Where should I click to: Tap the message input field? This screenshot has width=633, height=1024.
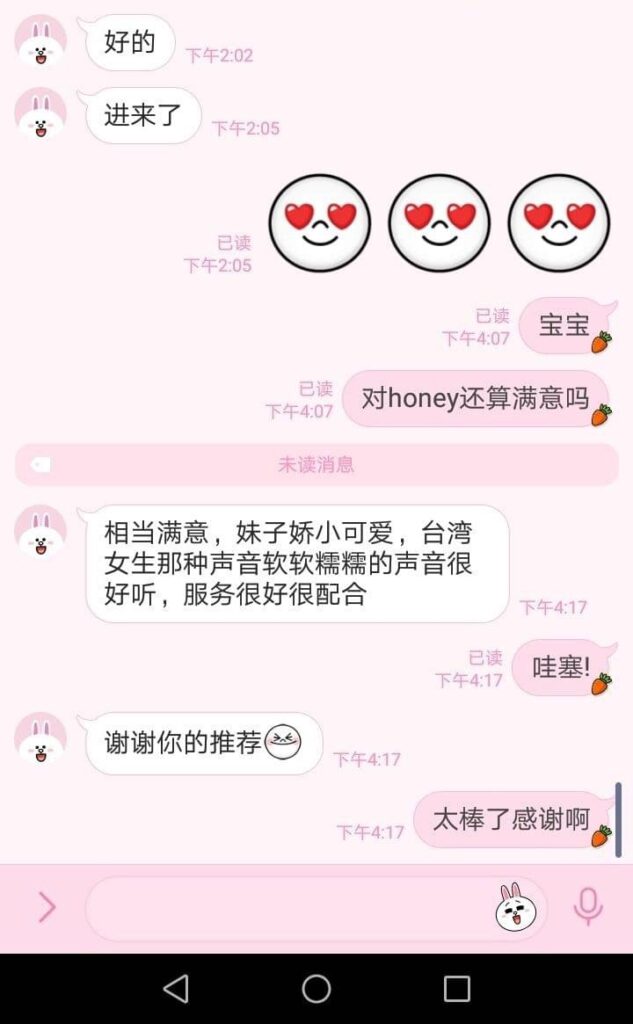coord(290,908)
